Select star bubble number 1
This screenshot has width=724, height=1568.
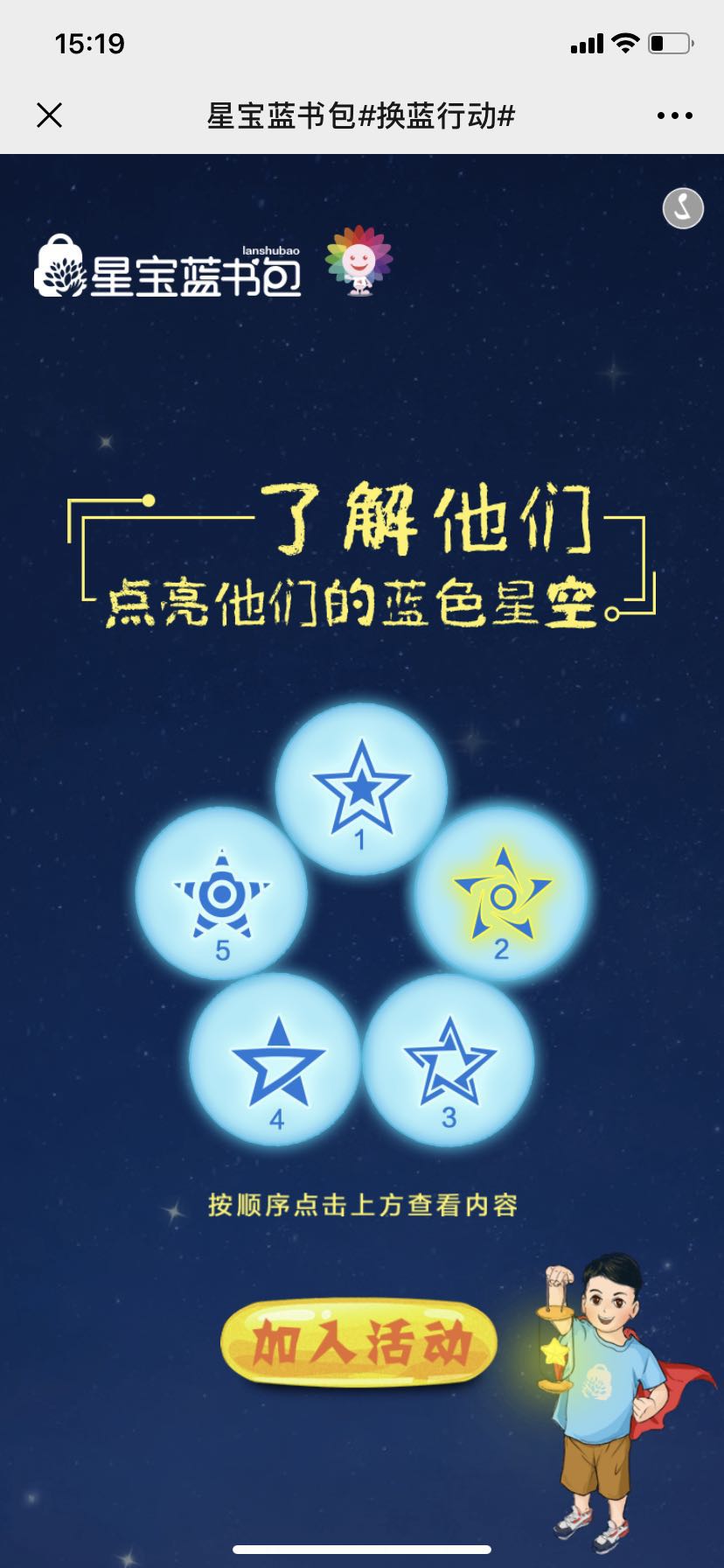point(361,789)
